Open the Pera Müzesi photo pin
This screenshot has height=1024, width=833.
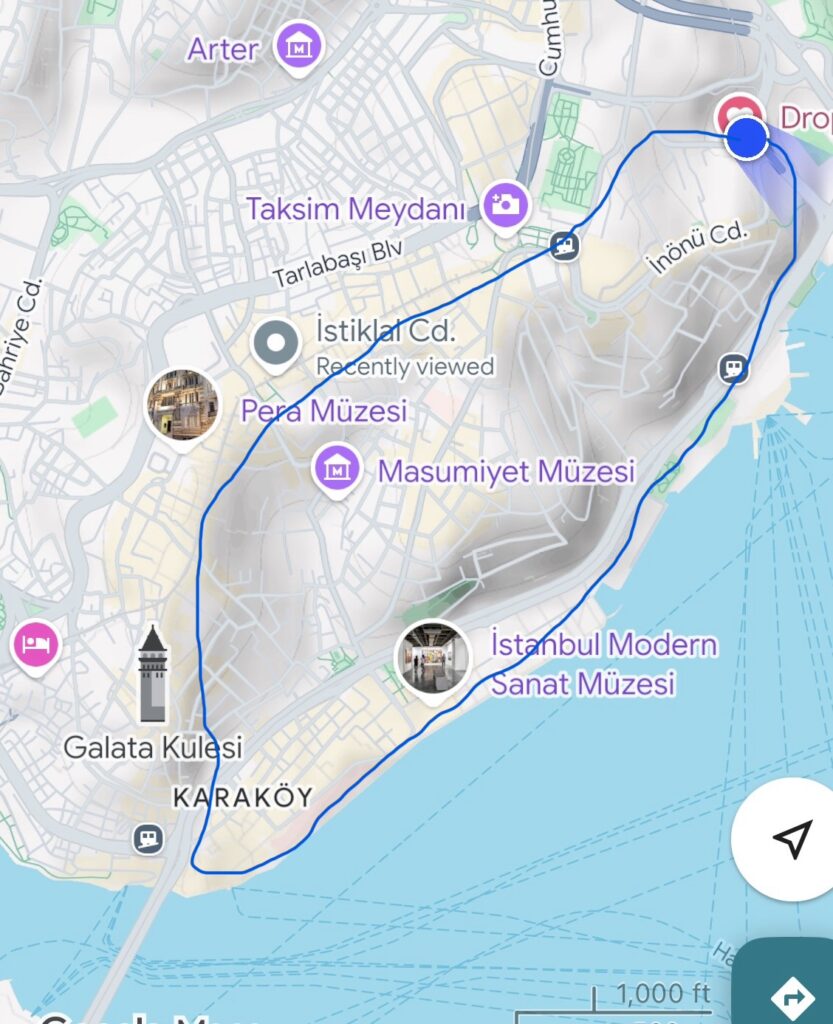182,405
